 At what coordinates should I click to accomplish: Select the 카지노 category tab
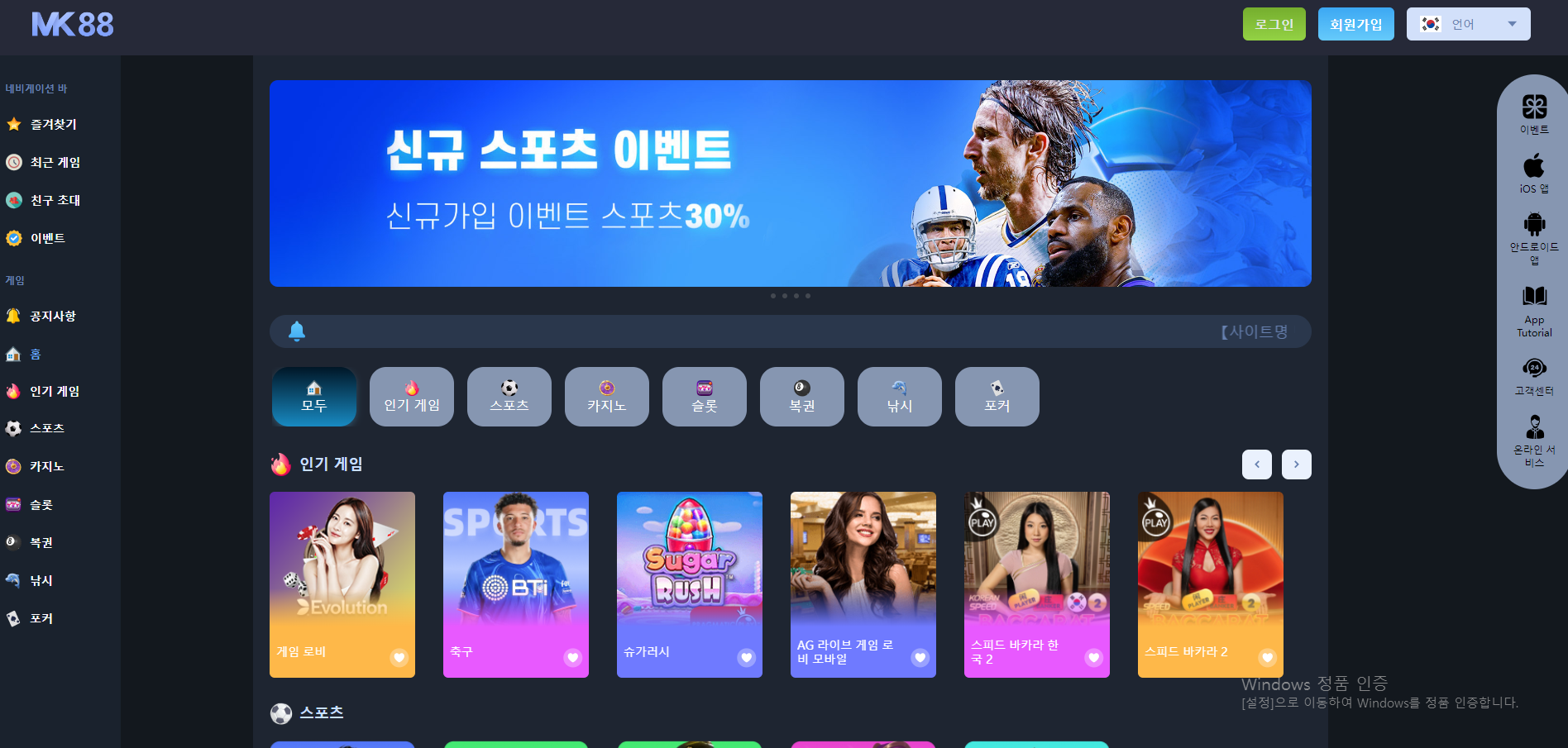[606, 397]
